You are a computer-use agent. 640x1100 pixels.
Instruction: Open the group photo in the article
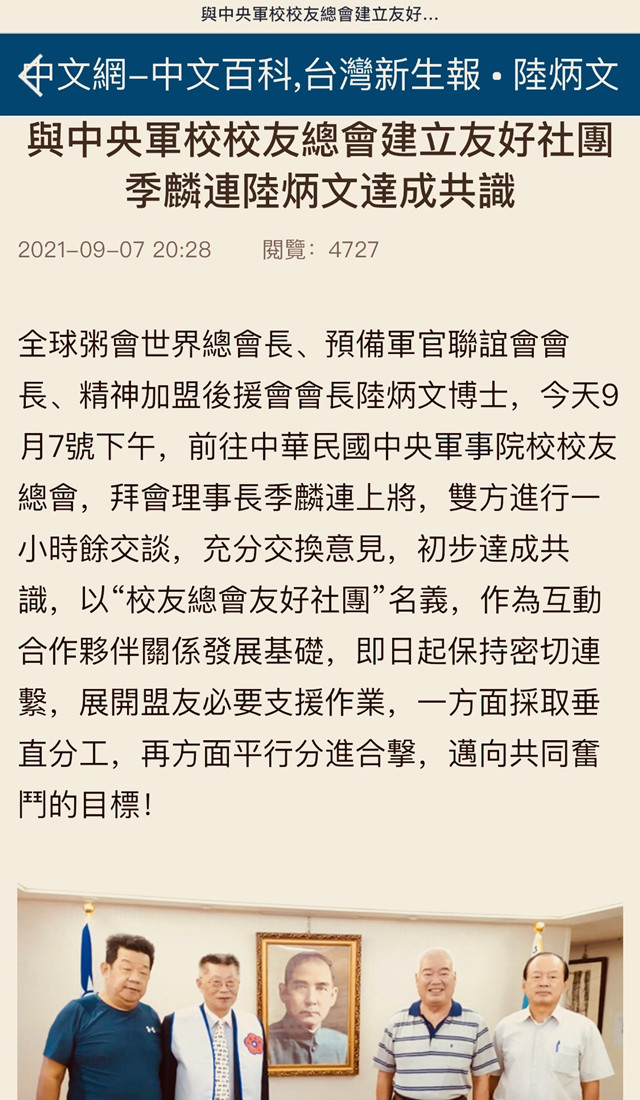click(320, 992)
